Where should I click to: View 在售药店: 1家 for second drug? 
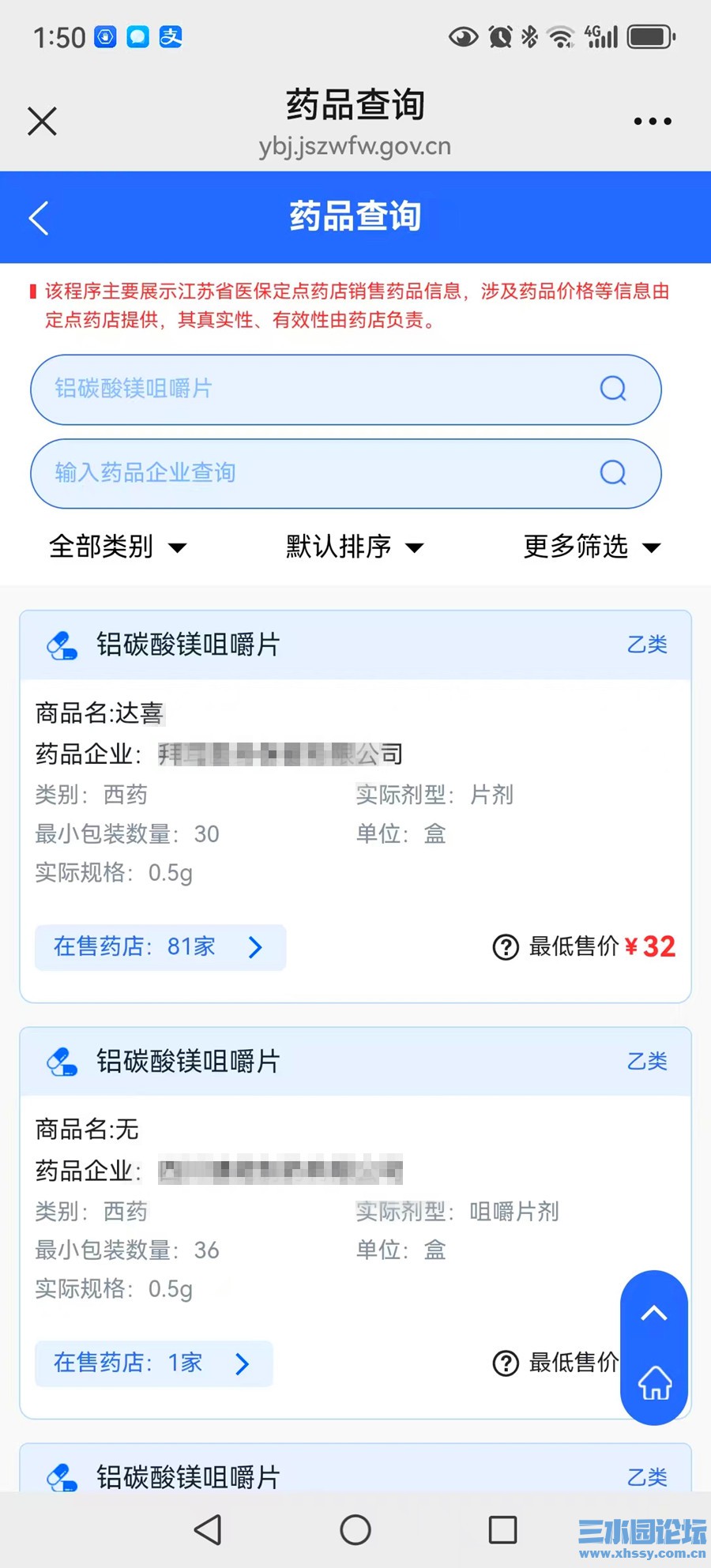click(152, 1363)
